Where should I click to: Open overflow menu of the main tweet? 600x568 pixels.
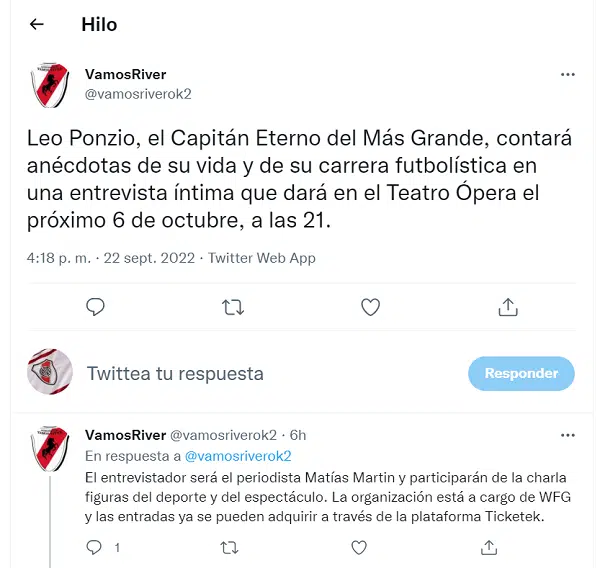pyautogui.click(x=567, y=75)
